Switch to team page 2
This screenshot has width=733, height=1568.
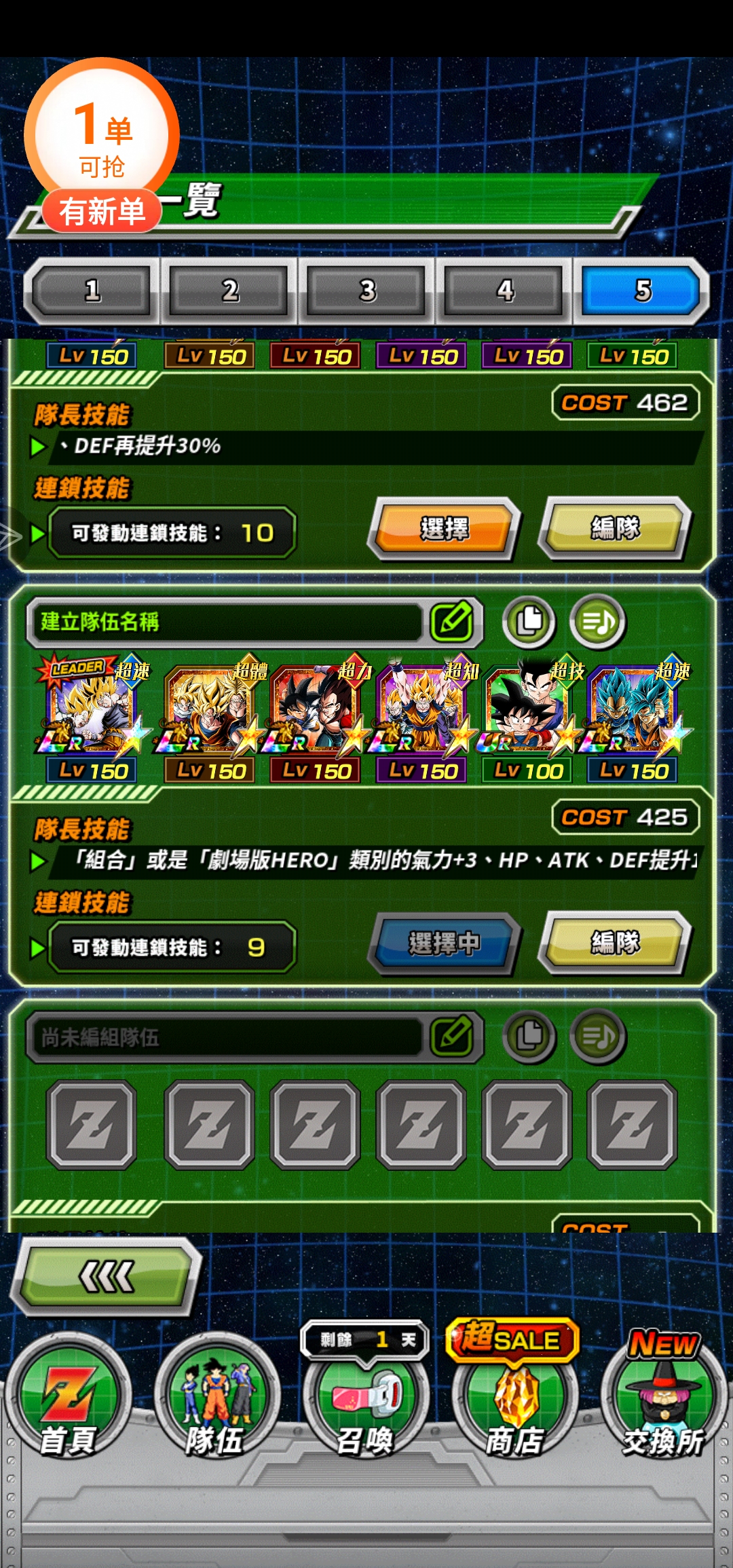click(x=229, y=291)
